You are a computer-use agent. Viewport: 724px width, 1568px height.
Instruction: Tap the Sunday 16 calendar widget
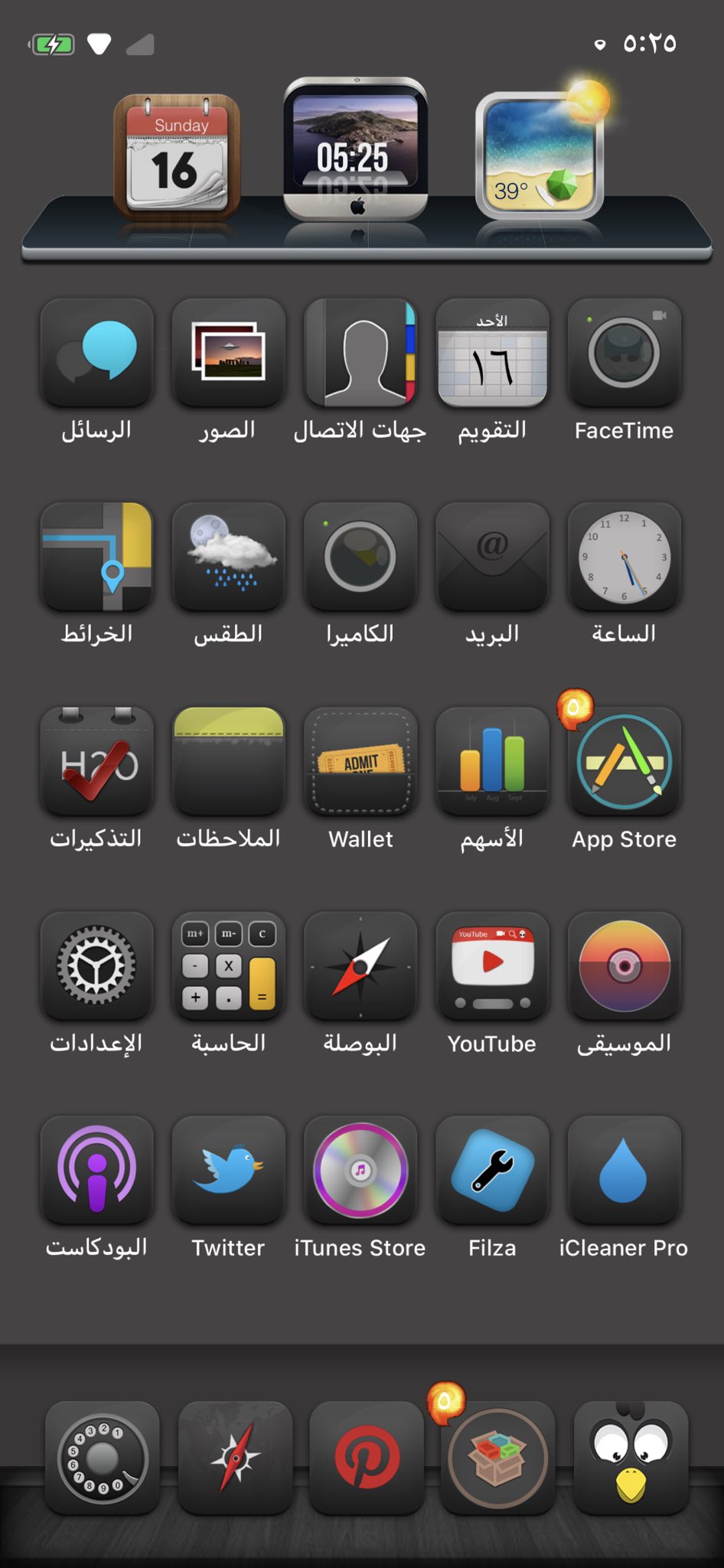(178, 156)
